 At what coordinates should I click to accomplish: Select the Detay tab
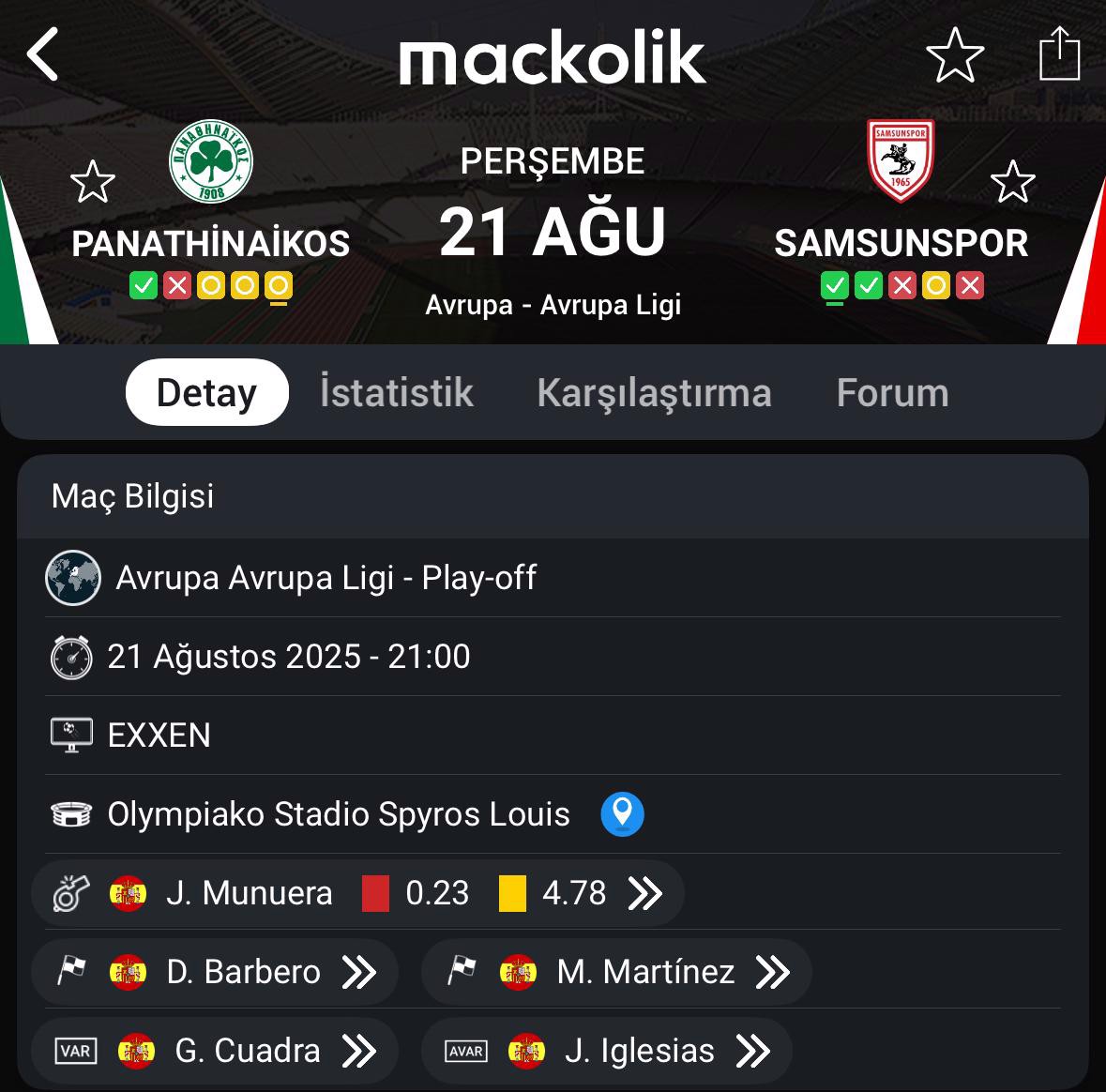coord(206,392)
